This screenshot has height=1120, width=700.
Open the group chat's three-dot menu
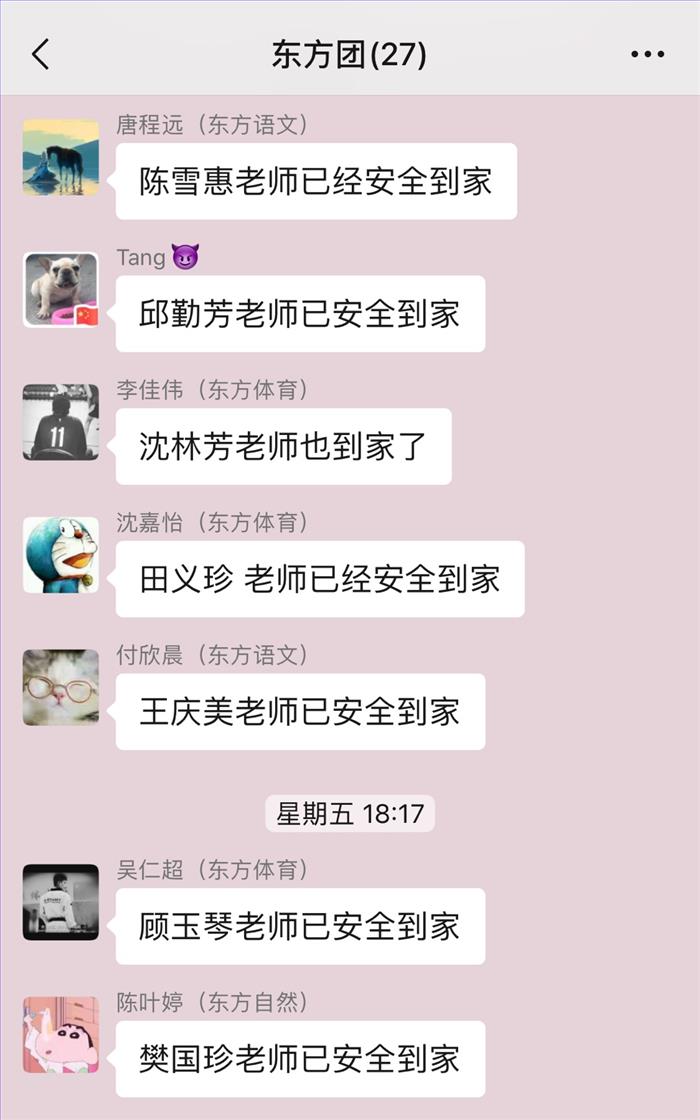[647, 54]
